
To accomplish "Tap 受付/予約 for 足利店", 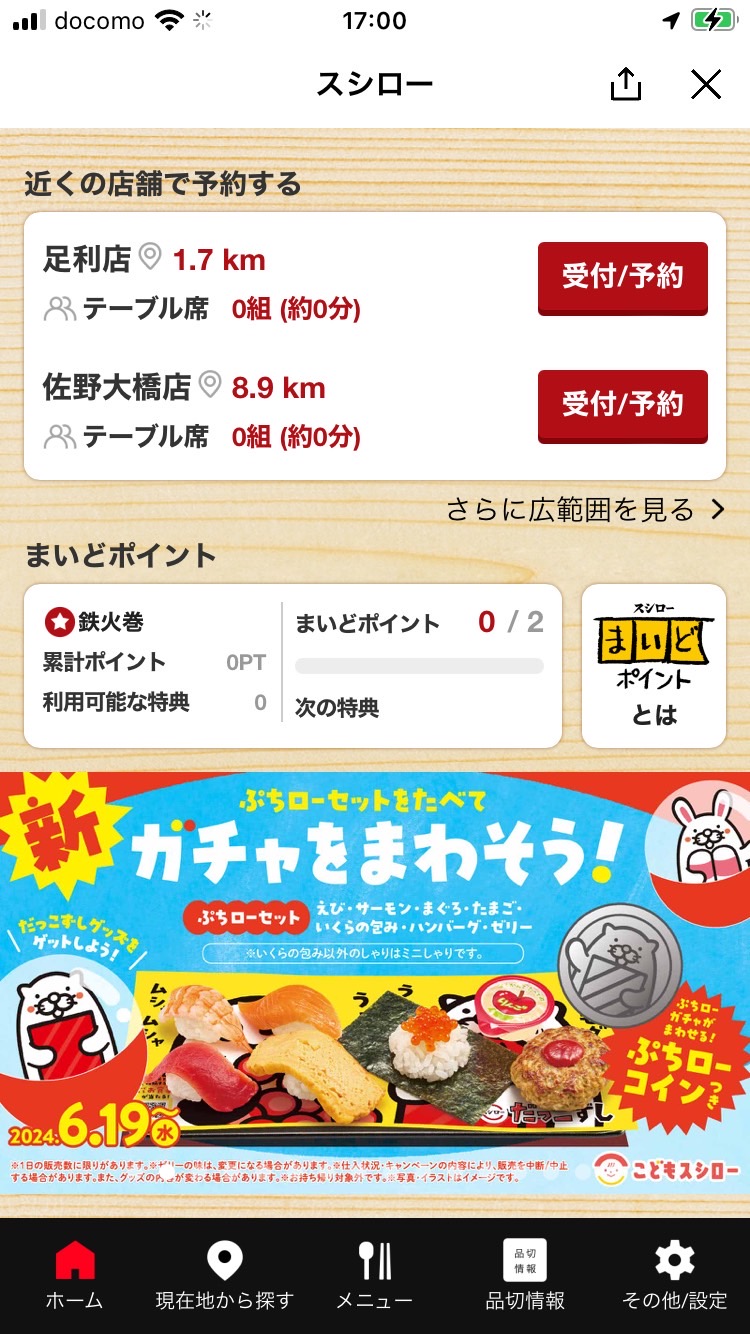I will (622, 277).
